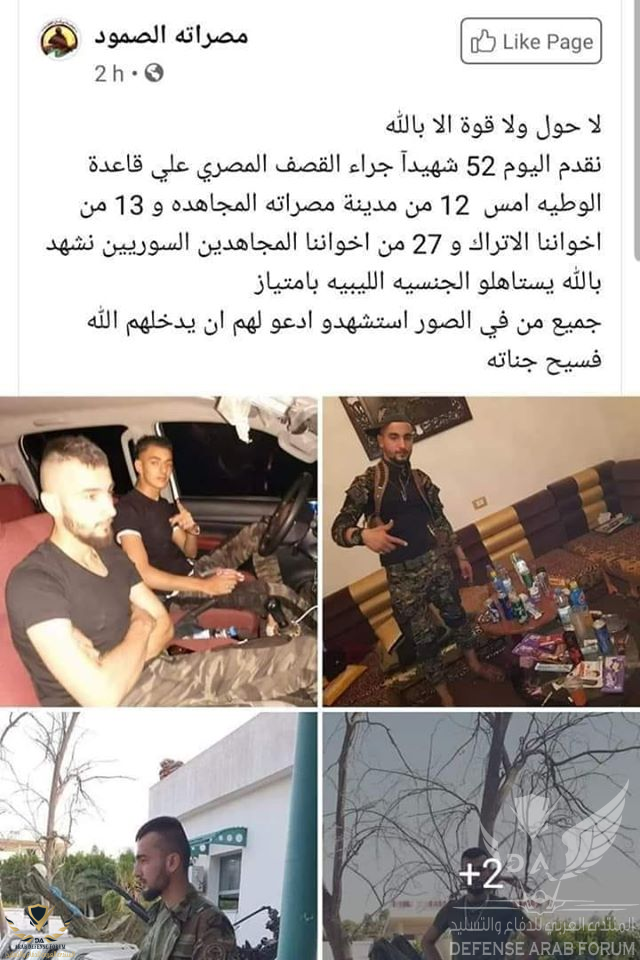The height and width of the screenshot is (960, 640).
Task: Open the مصراته الصمود page name
Action: point(170,37)
